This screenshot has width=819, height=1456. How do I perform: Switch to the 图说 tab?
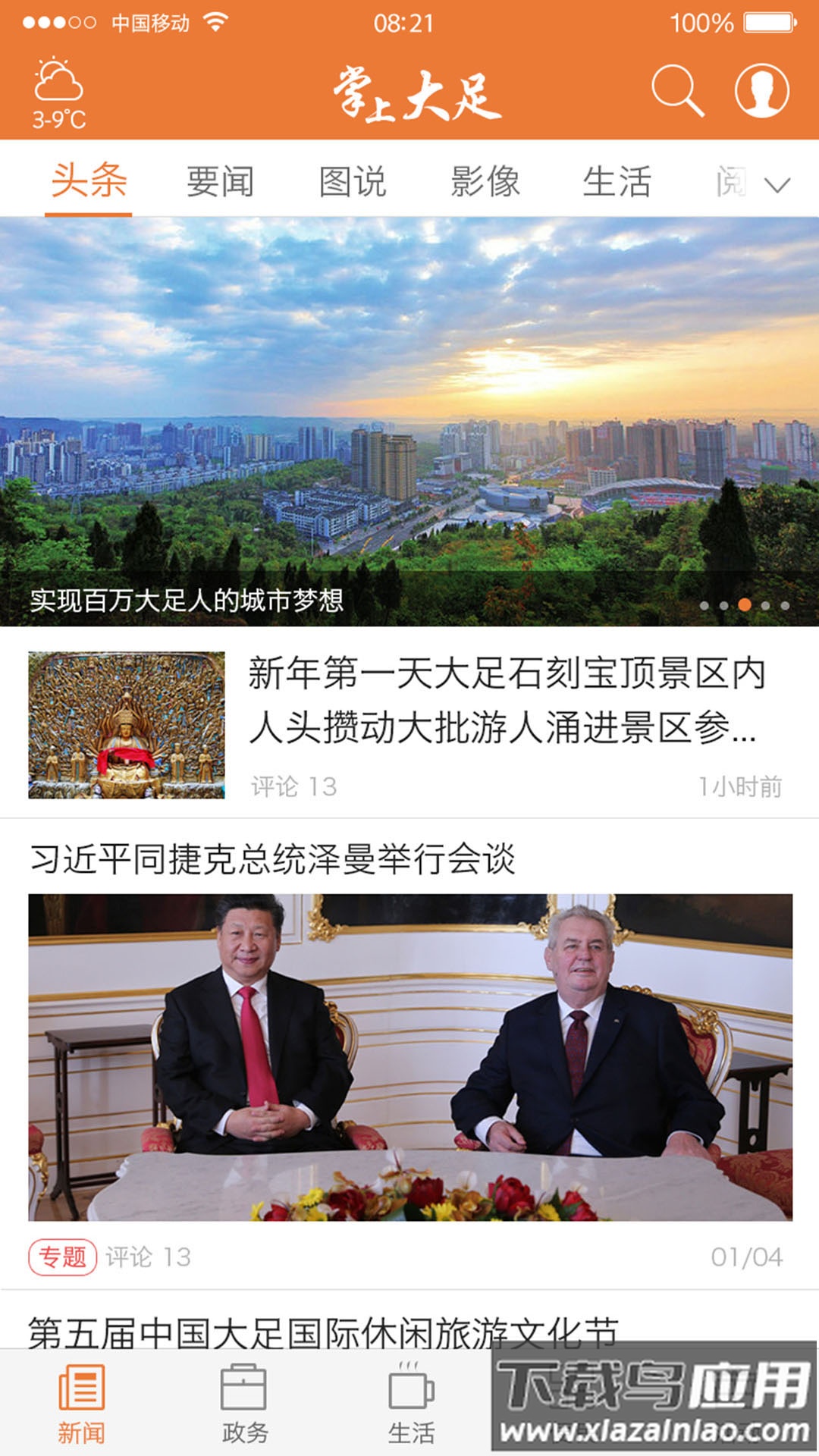pyautogui.click(x=350, y=180)
